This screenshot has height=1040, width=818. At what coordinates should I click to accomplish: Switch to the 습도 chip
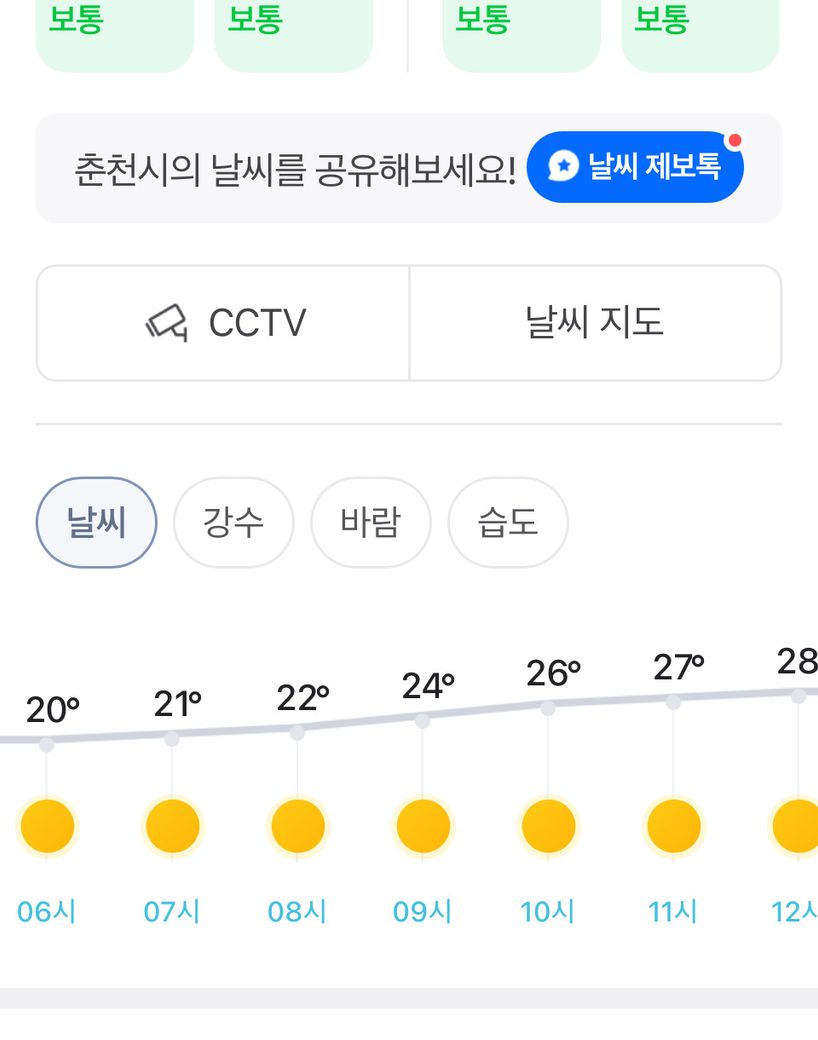508,523
